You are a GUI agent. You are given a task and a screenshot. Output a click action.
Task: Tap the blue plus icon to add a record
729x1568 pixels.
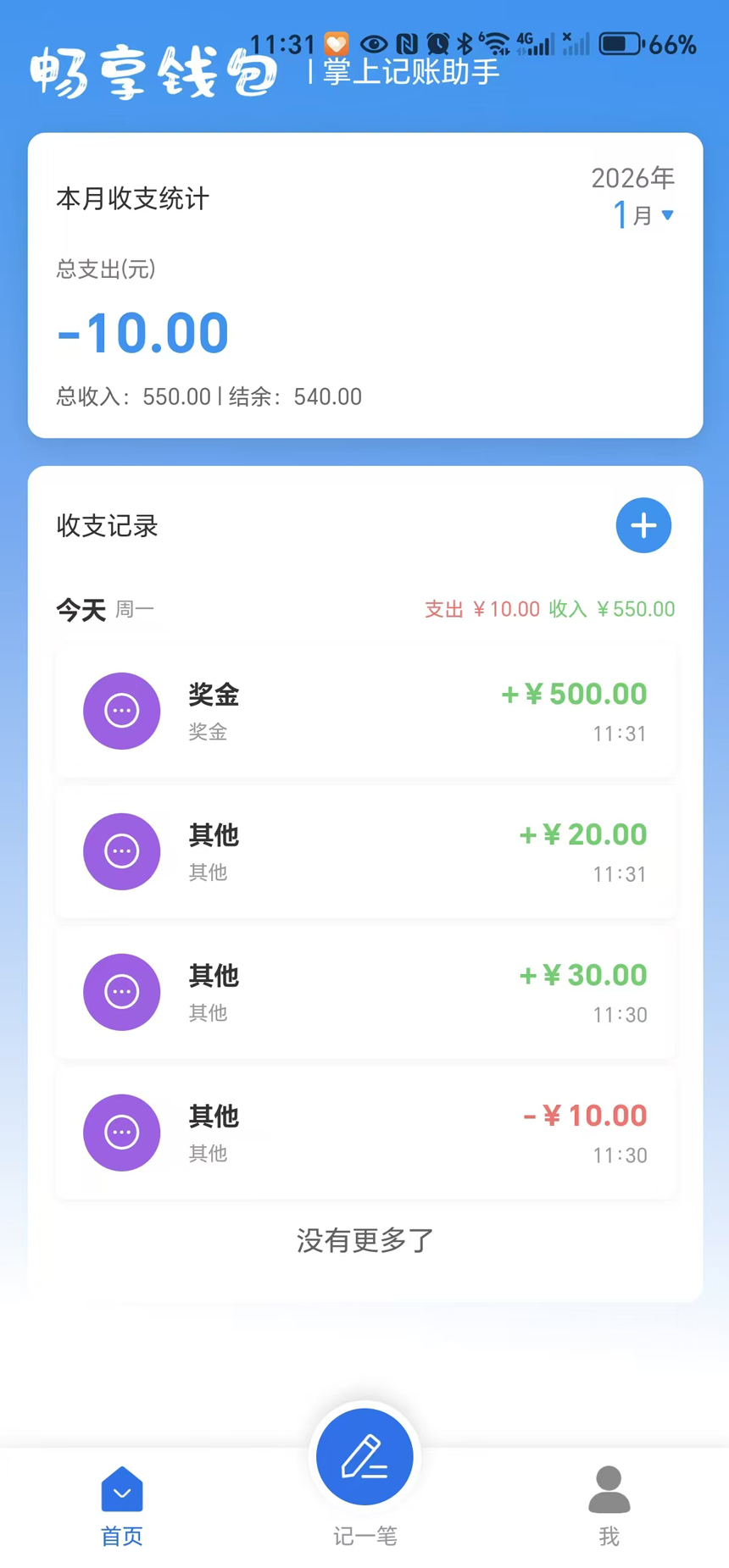pos(643,525)
